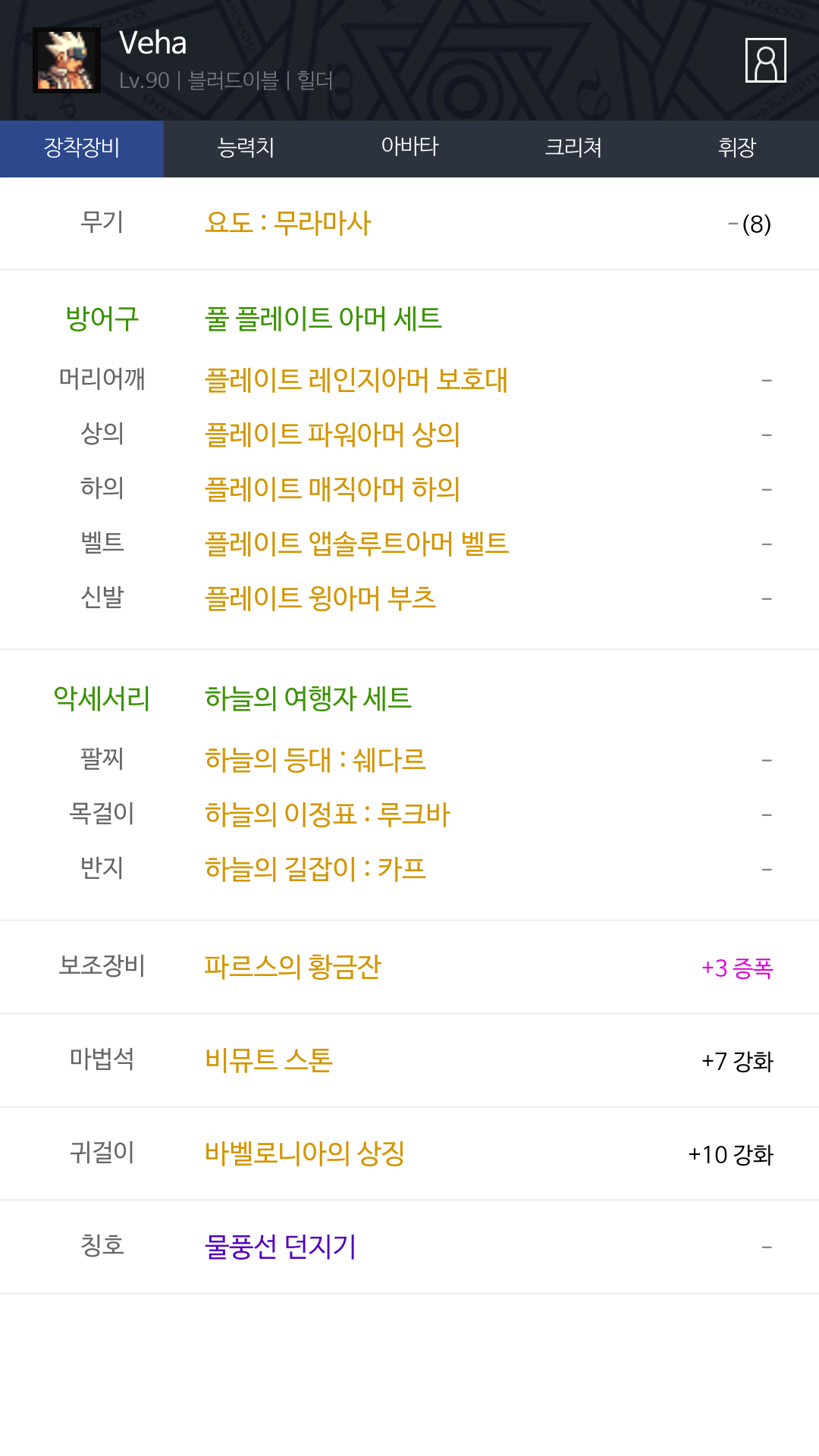This screenshot has width=819, height=1456.
Task: Switch to the 아바타 tab
Action: coord(409,149)
